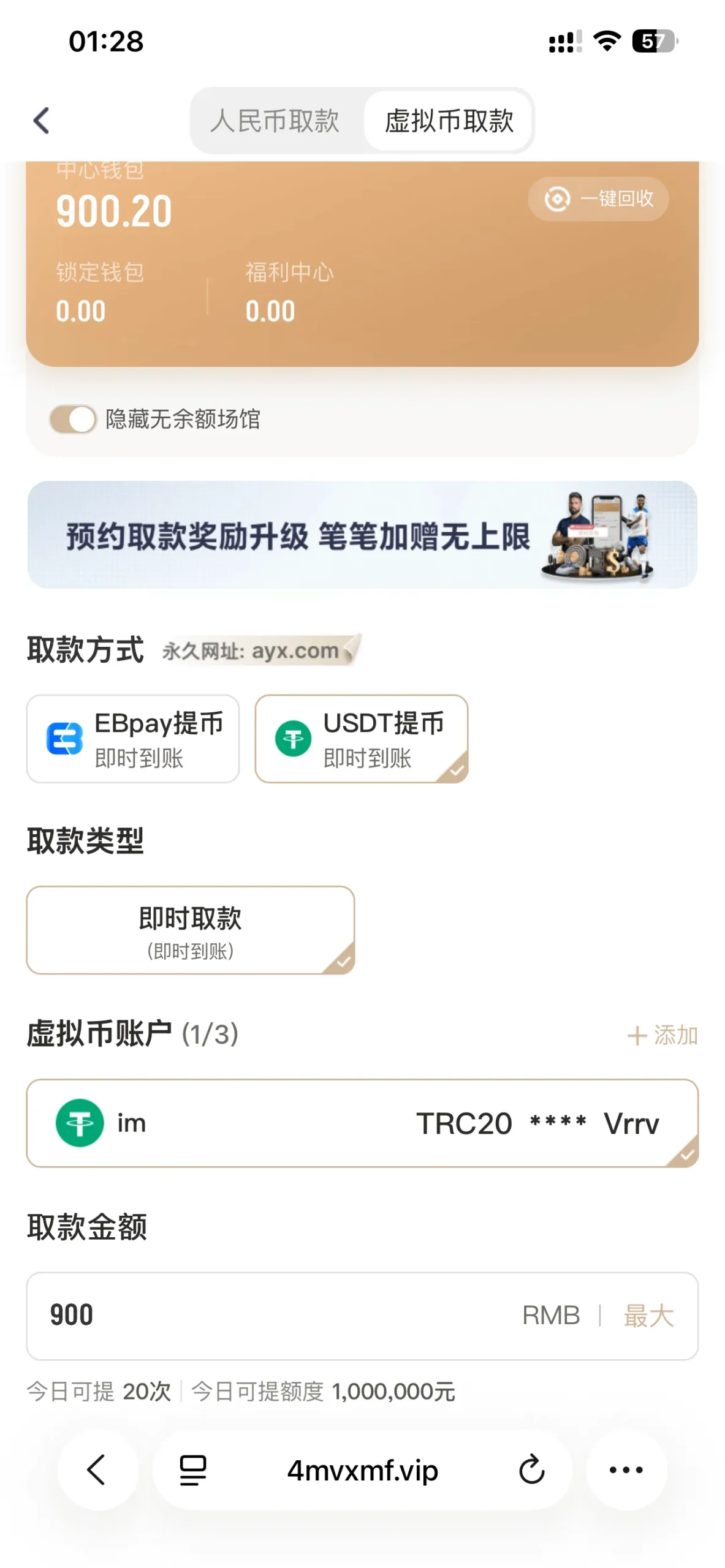Open the browser's more options menu
This screenshot has width=725, height=1568.
(626, 1470)
